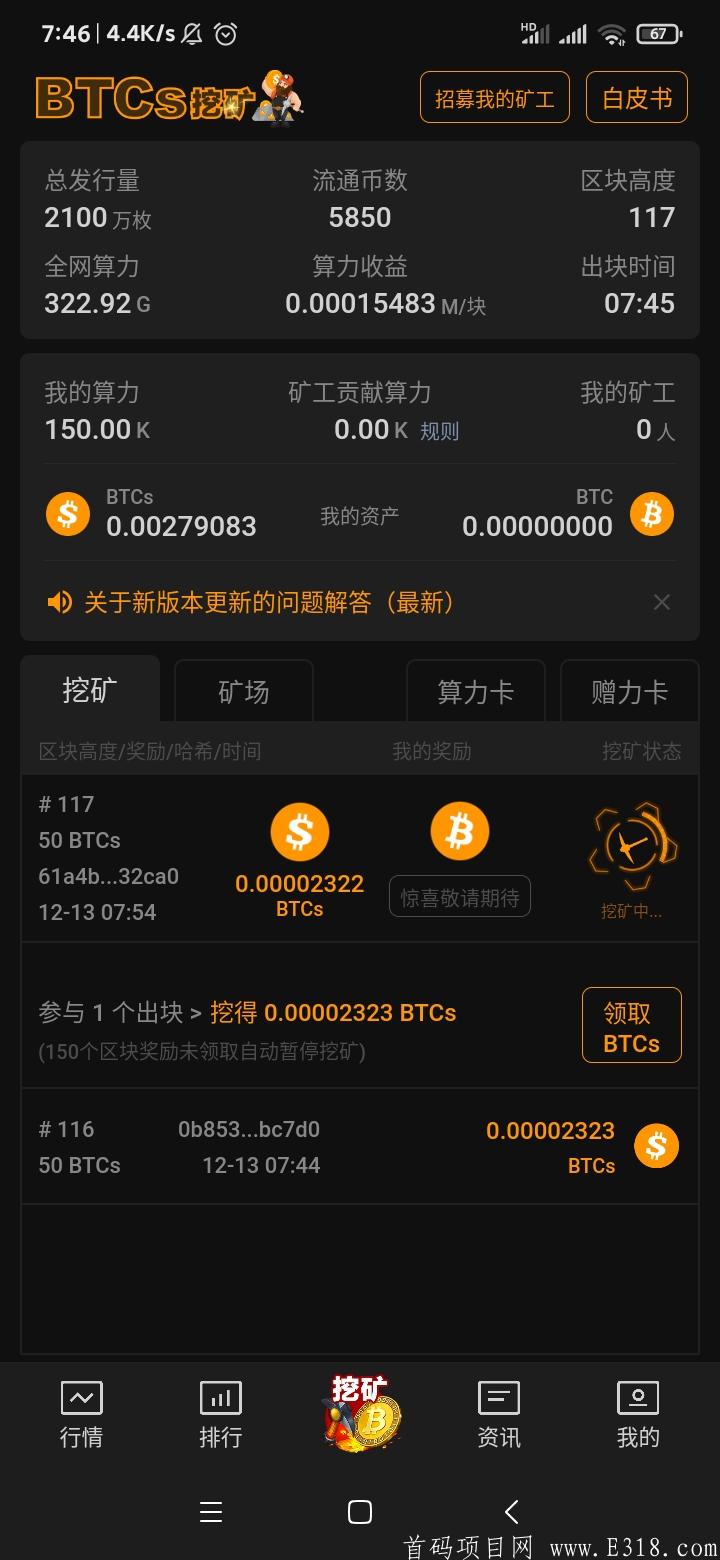Screen dimensions: 720x1560
Task: Tap the dollar icon next to block #116 reward
Action: pos(656,1145)
